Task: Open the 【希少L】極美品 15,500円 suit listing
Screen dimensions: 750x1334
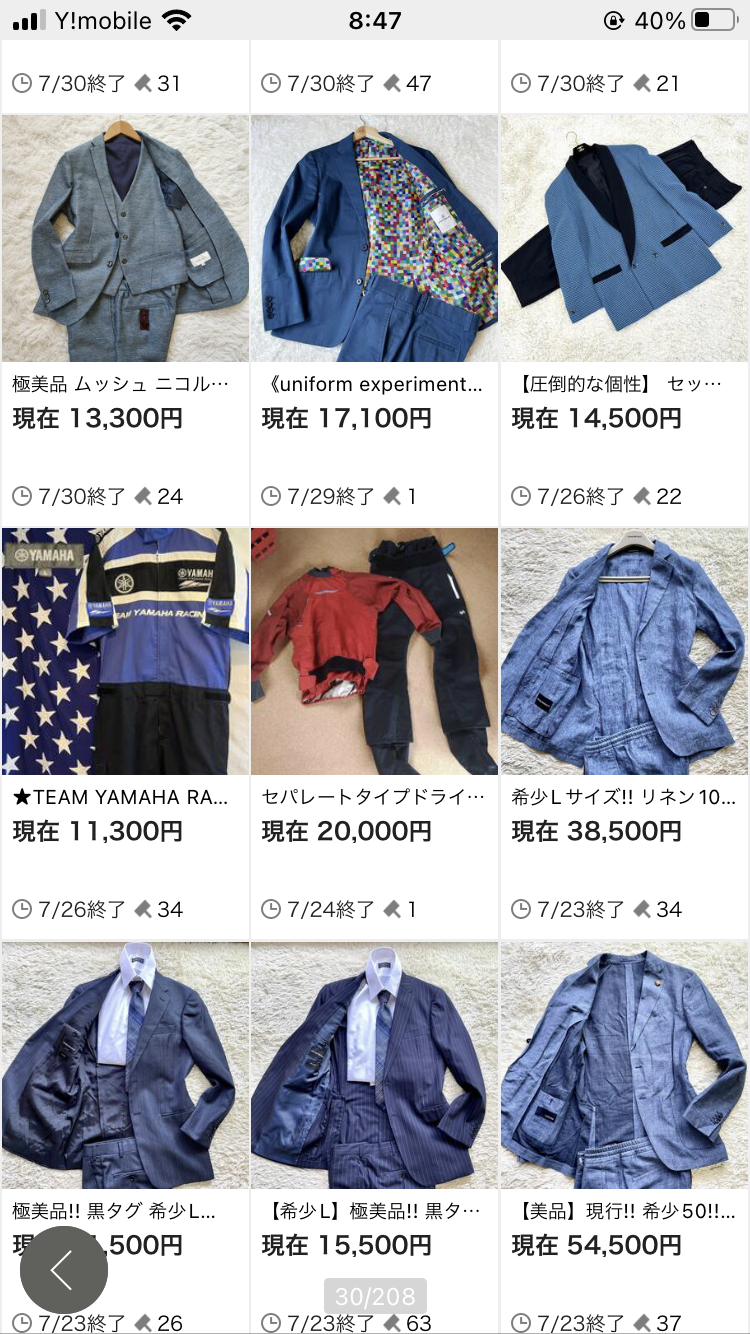Action: click(x=374, y=1064)
